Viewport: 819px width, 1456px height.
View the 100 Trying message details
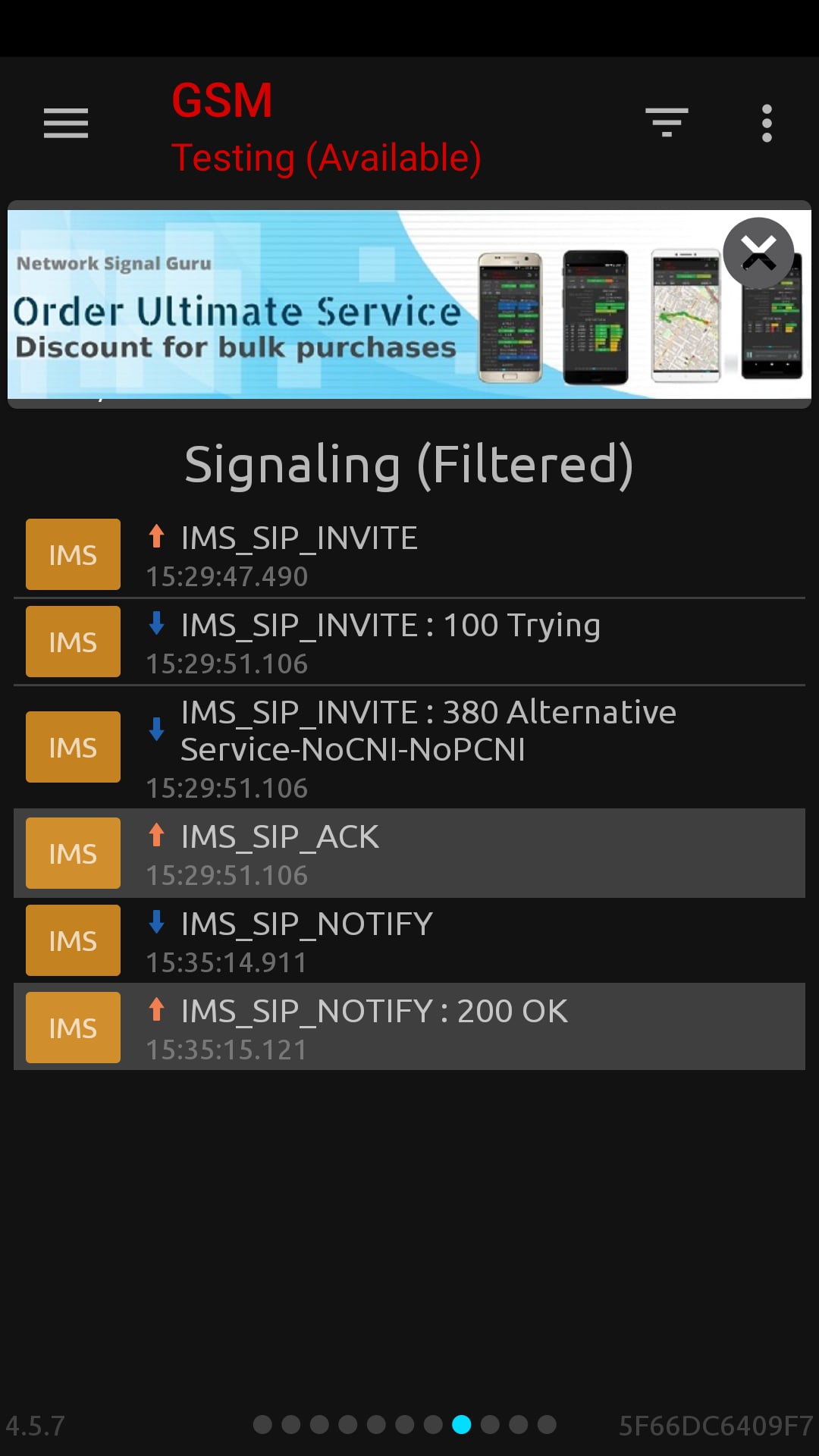click(x=409, y=642)
